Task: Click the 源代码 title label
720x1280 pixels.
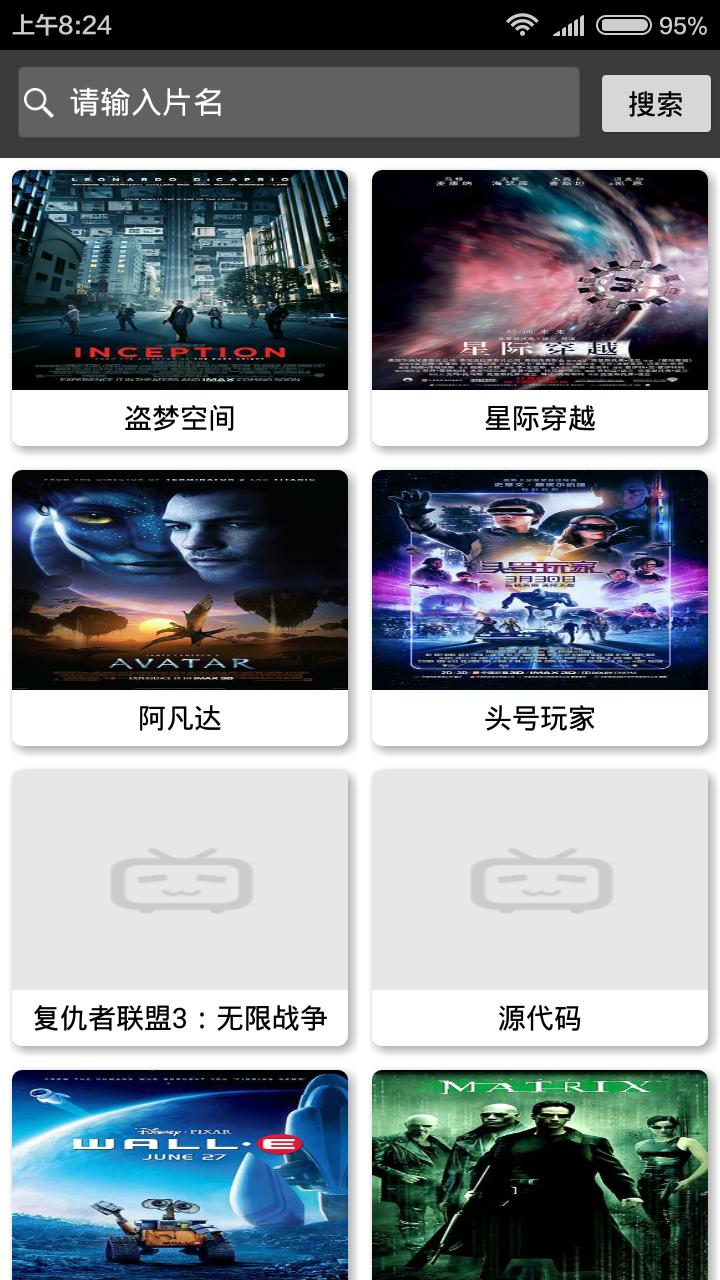Action: click(x=539, y=1018)
